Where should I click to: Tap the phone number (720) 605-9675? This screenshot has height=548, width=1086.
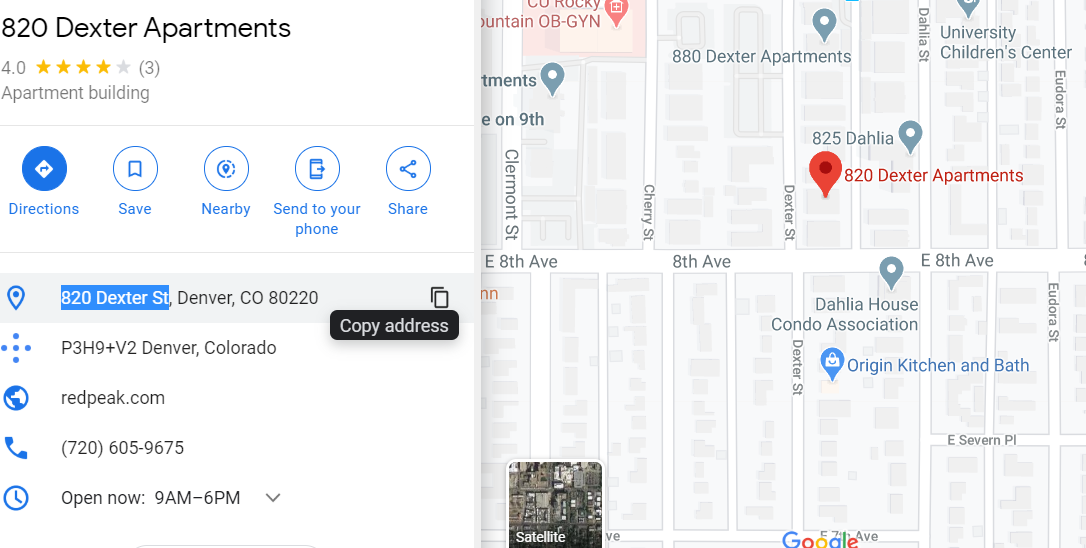point(122,448)
